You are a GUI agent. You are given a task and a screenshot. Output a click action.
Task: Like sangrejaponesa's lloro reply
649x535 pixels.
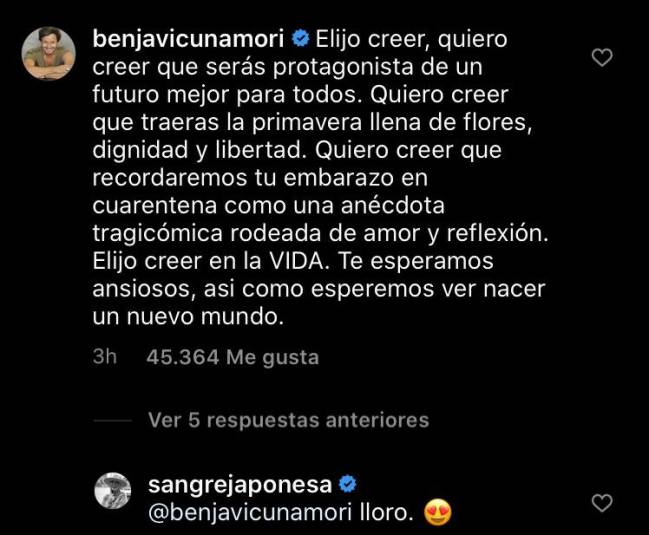(x=602, y=501)
